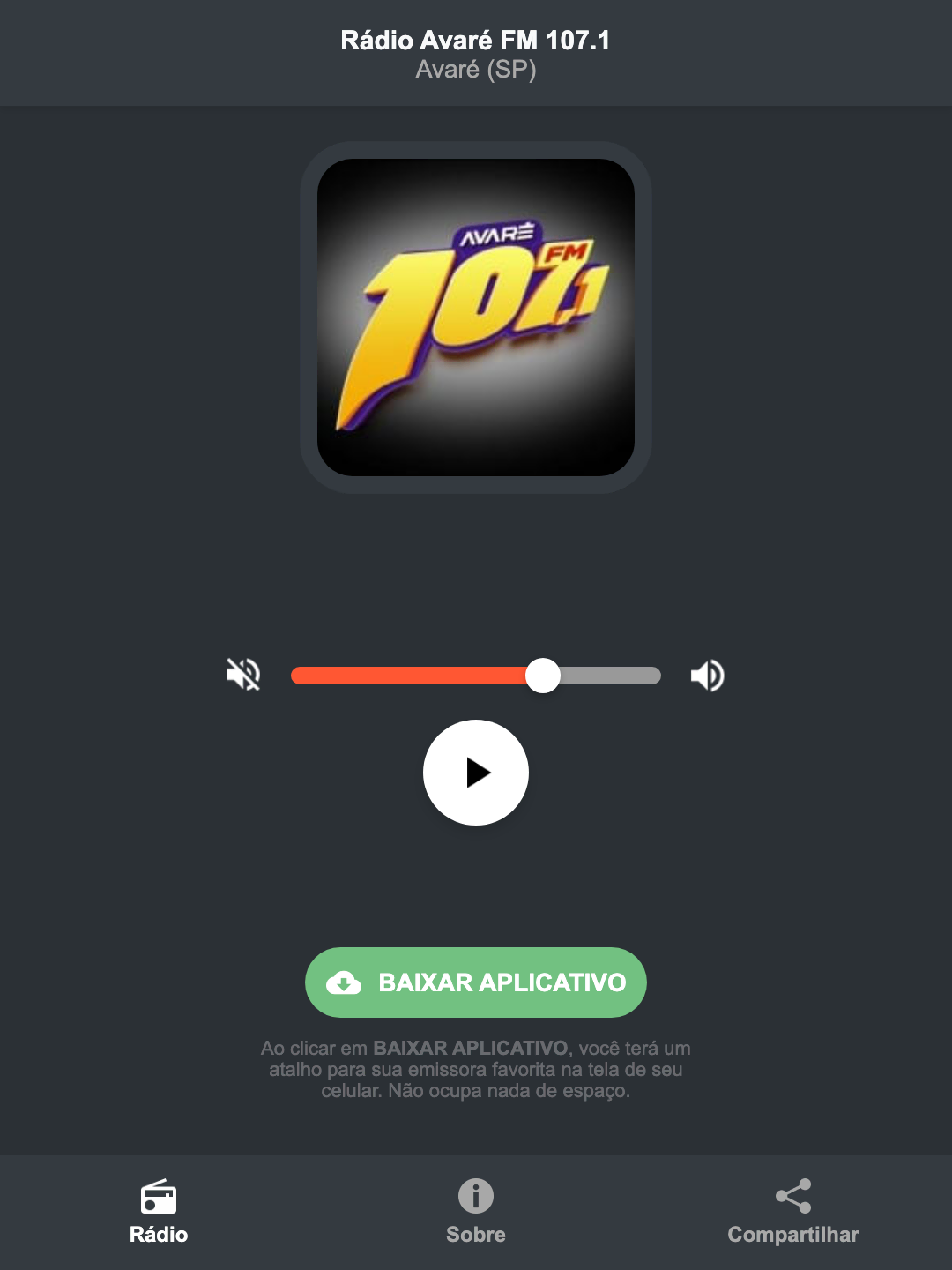This screenshot has height=1270, width=952.
Task: Click the play triangle inside white circle
Action: coord(480,773)
